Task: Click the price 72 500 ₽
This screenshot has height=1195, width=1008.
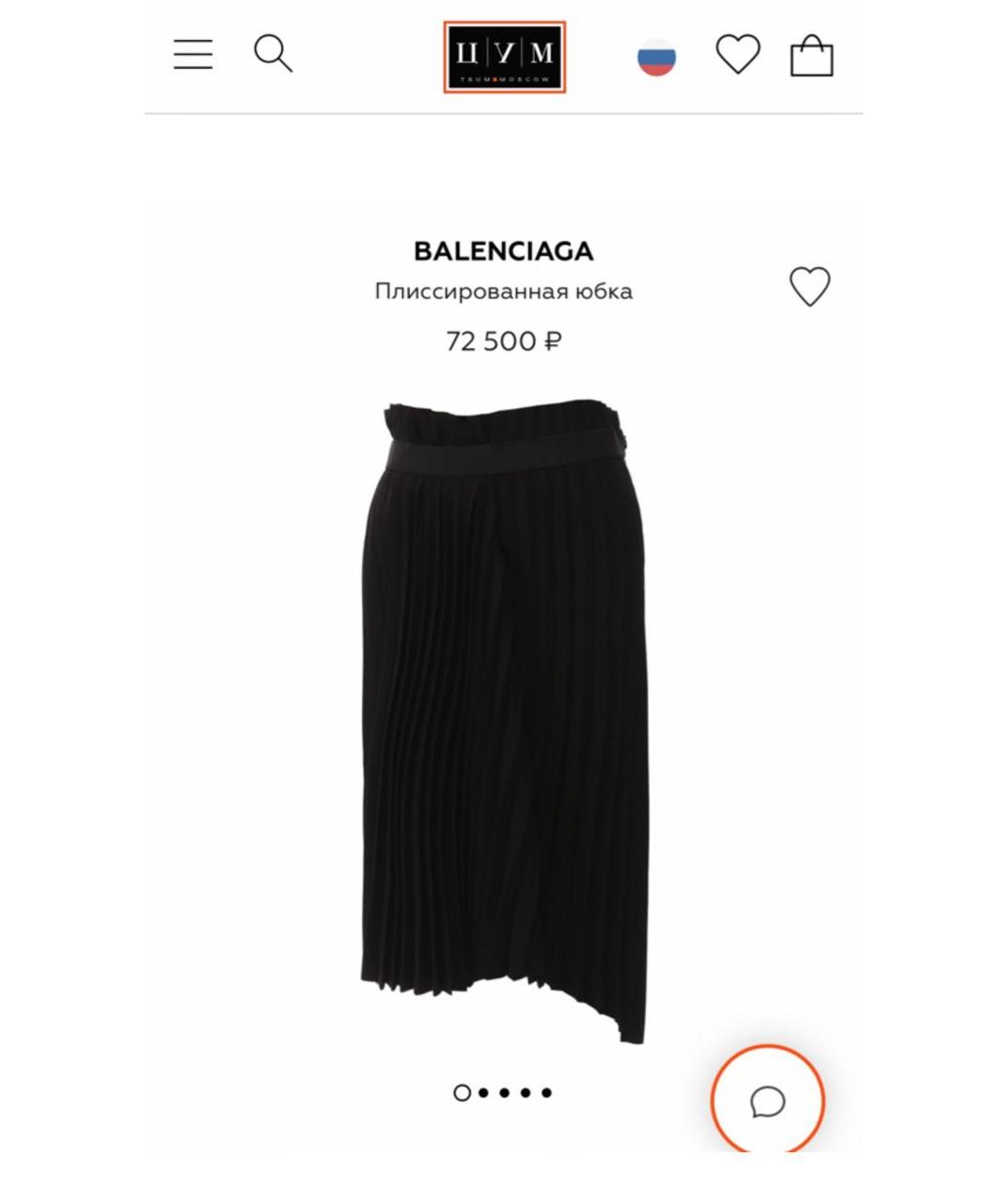Action: click(x=503, y=341)
